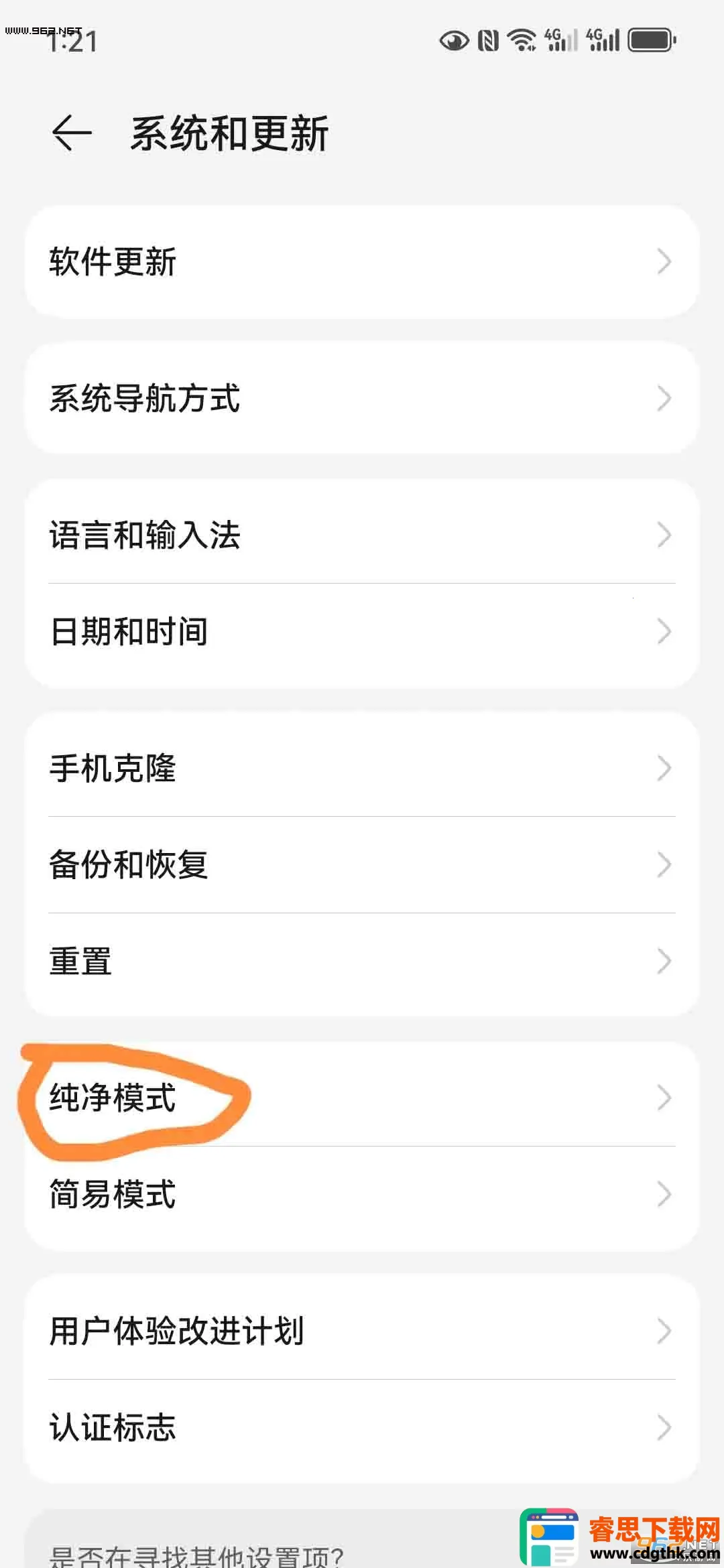Open 软件更新 settings
The width and height of the screenshot is (724, 1568).
point(362,261)
